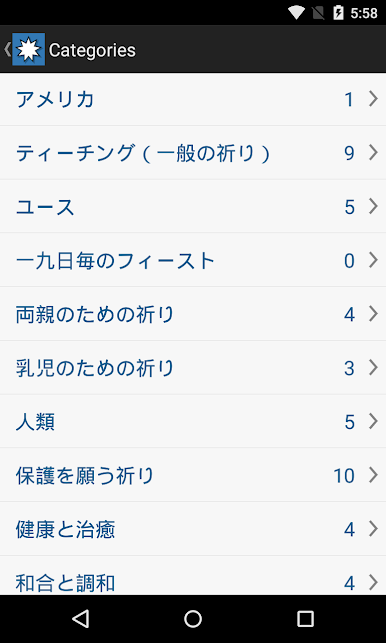The image size is (386, 643).
Task: Open ティーチング(一般の祈り) category
Action: [193, 153]
